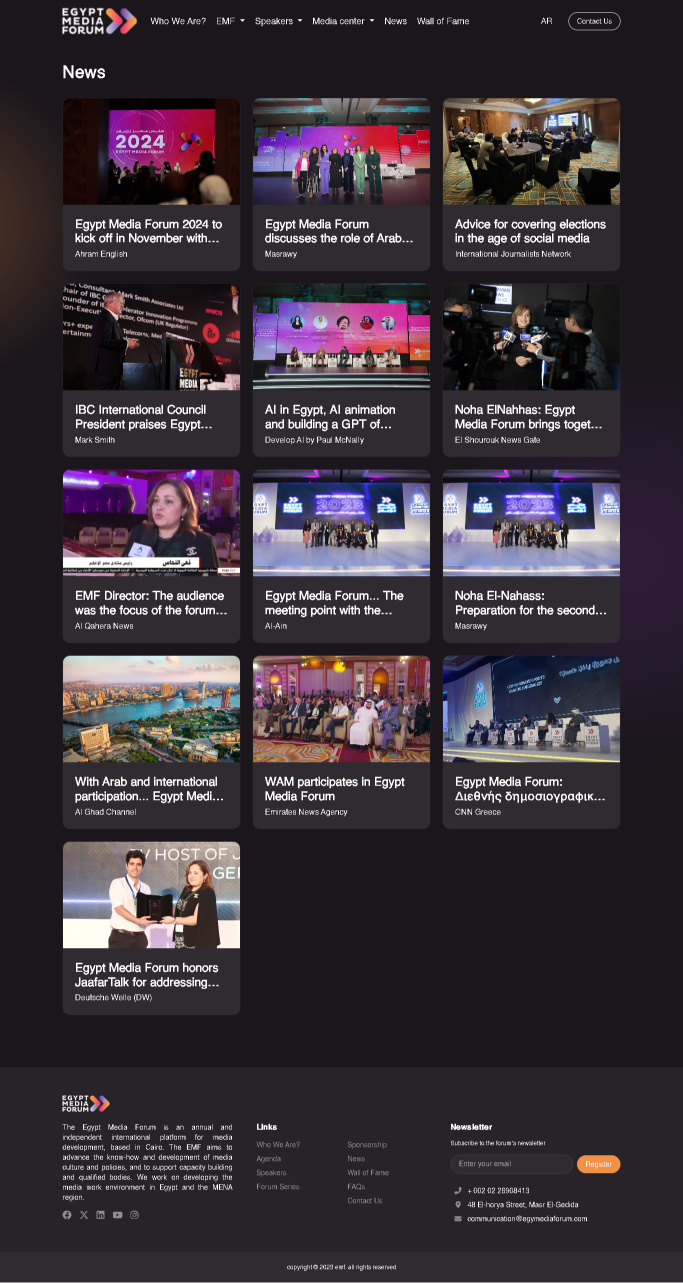Open Wall of Fame in top navigation
This screenshot has width=683, height=1283.
443,21
